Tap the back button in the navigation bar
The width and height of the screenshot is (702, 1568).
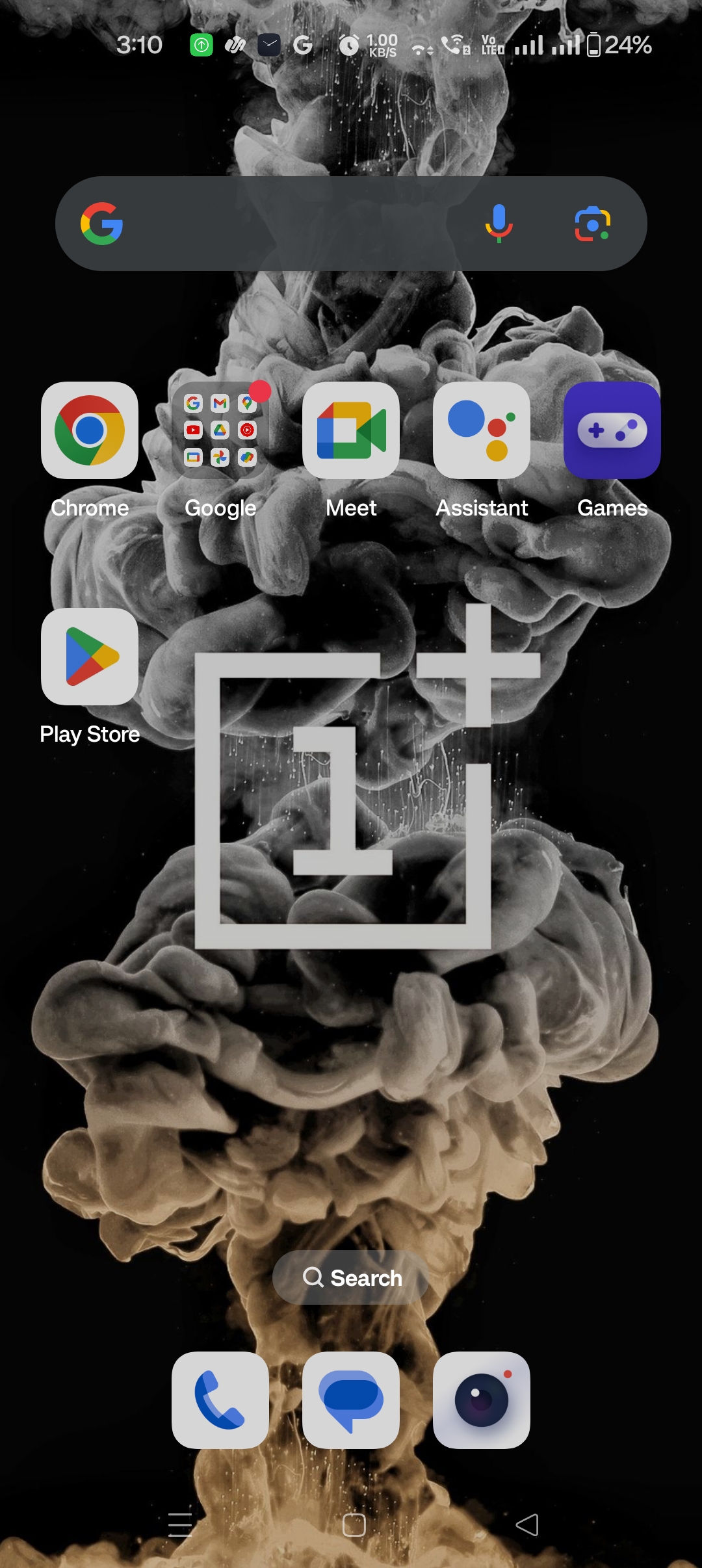coord(527,1524)
